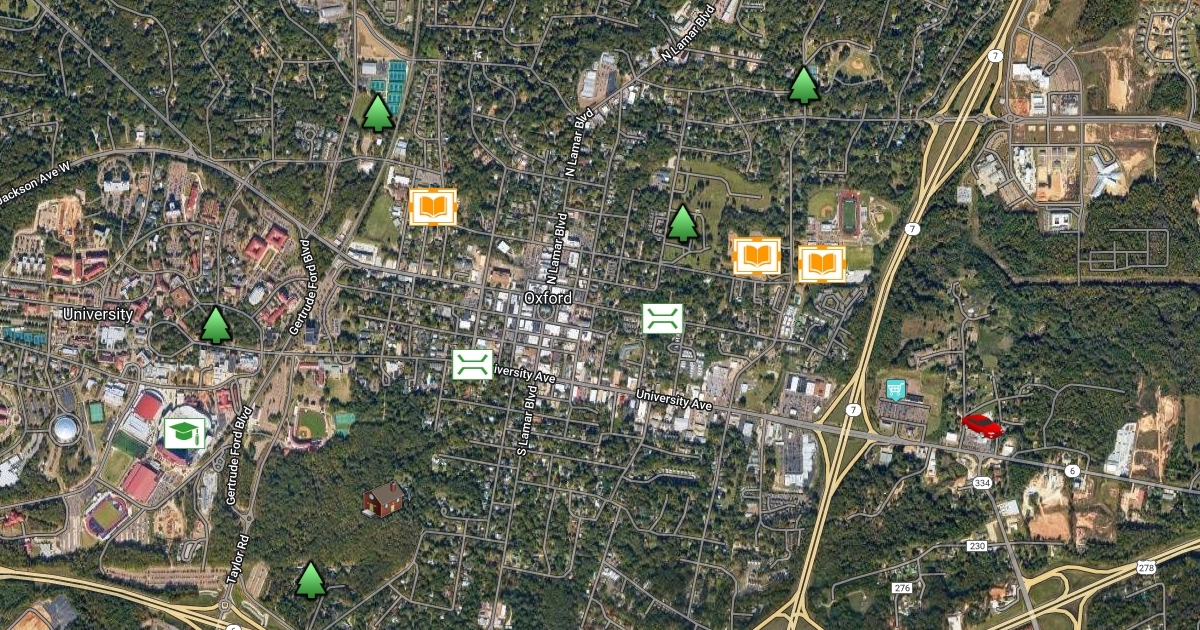This screenshot has width=1200, height=630.
Task: Tap the book marker next to the football field
Action: click(821, 264)
